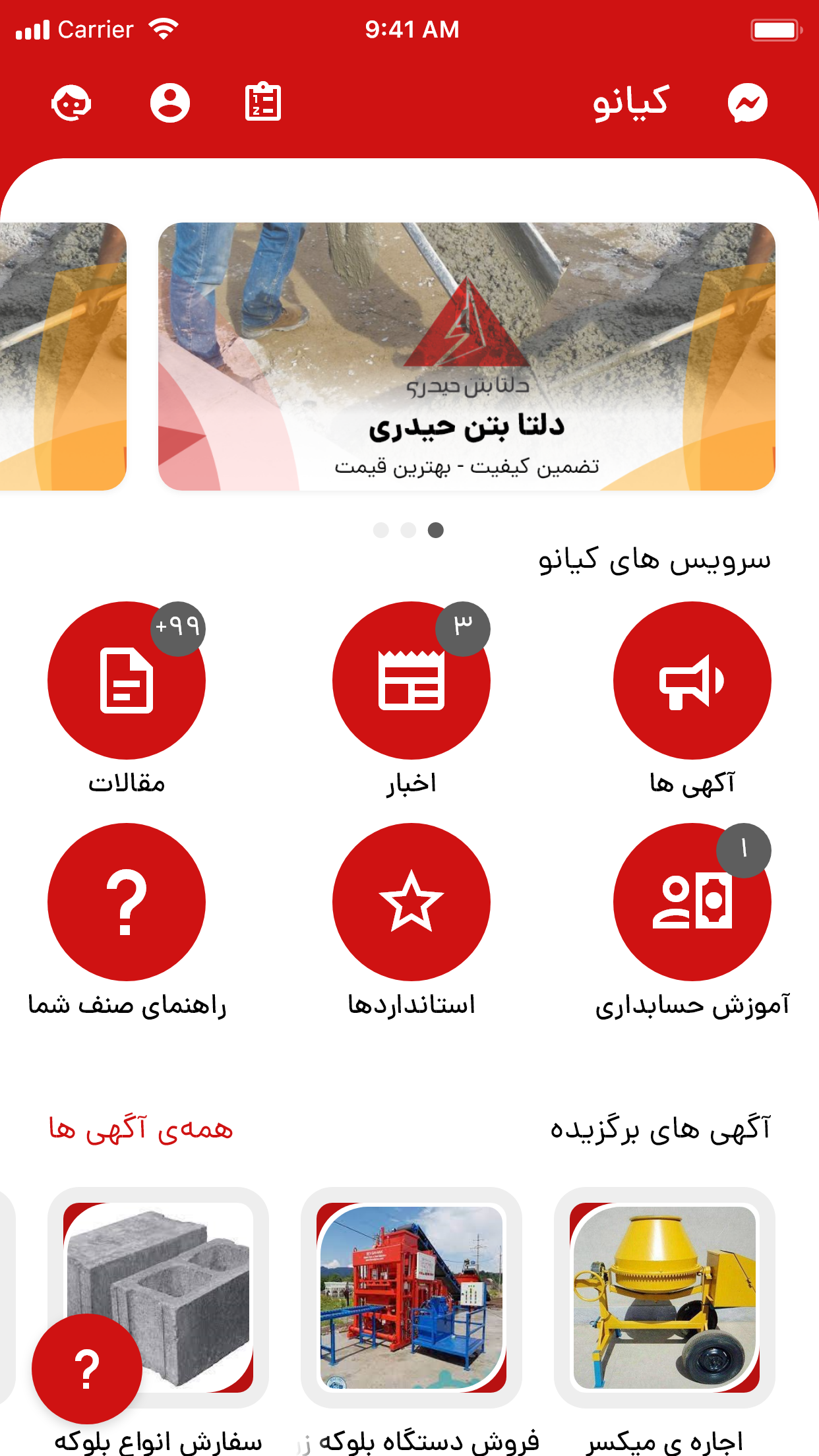Screen dimensions: 819x1456
Task: Open the دلتا بتن حیدری banner
Action: 466,356
